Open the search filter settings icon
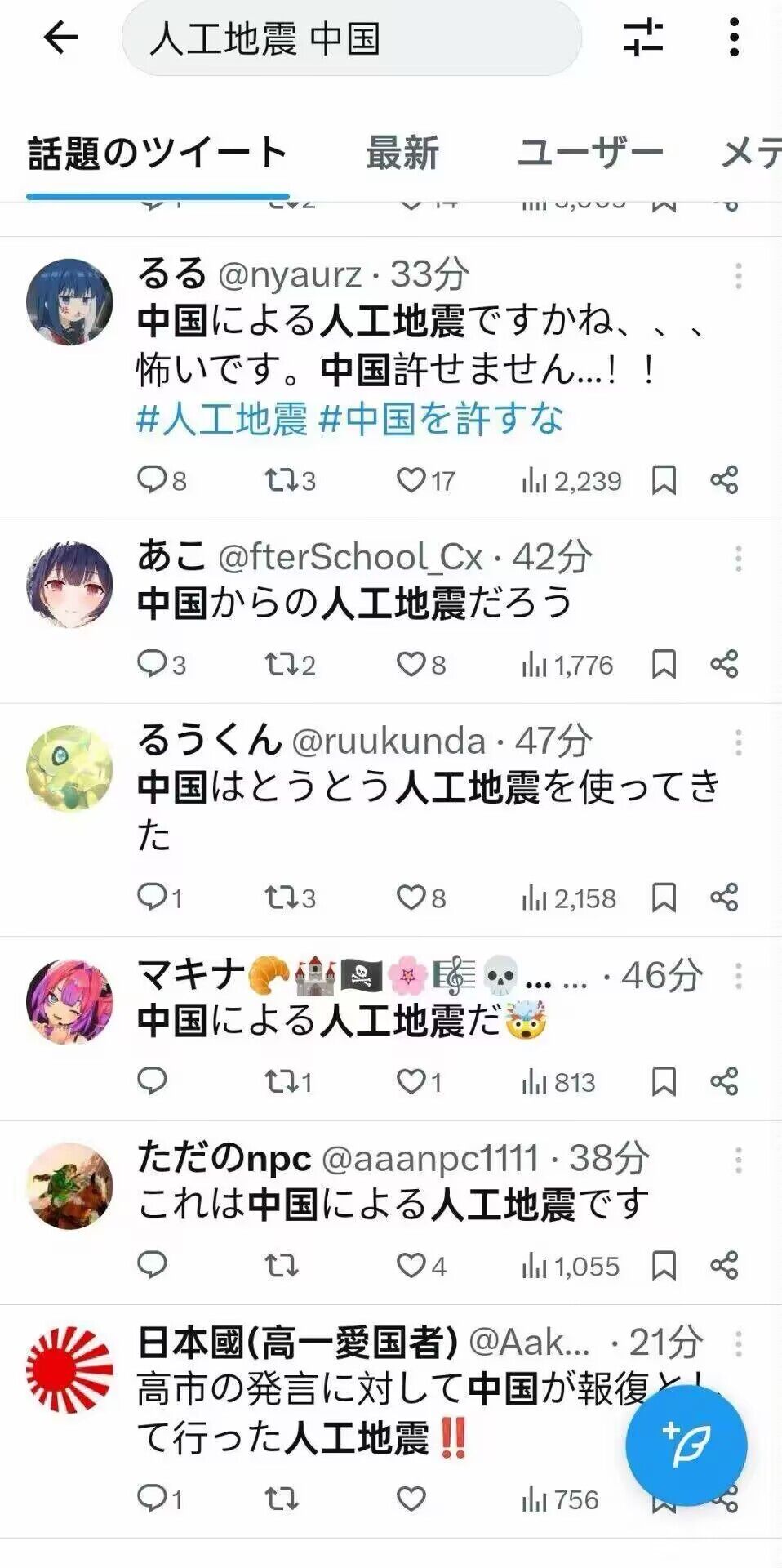 pos(643,38)
